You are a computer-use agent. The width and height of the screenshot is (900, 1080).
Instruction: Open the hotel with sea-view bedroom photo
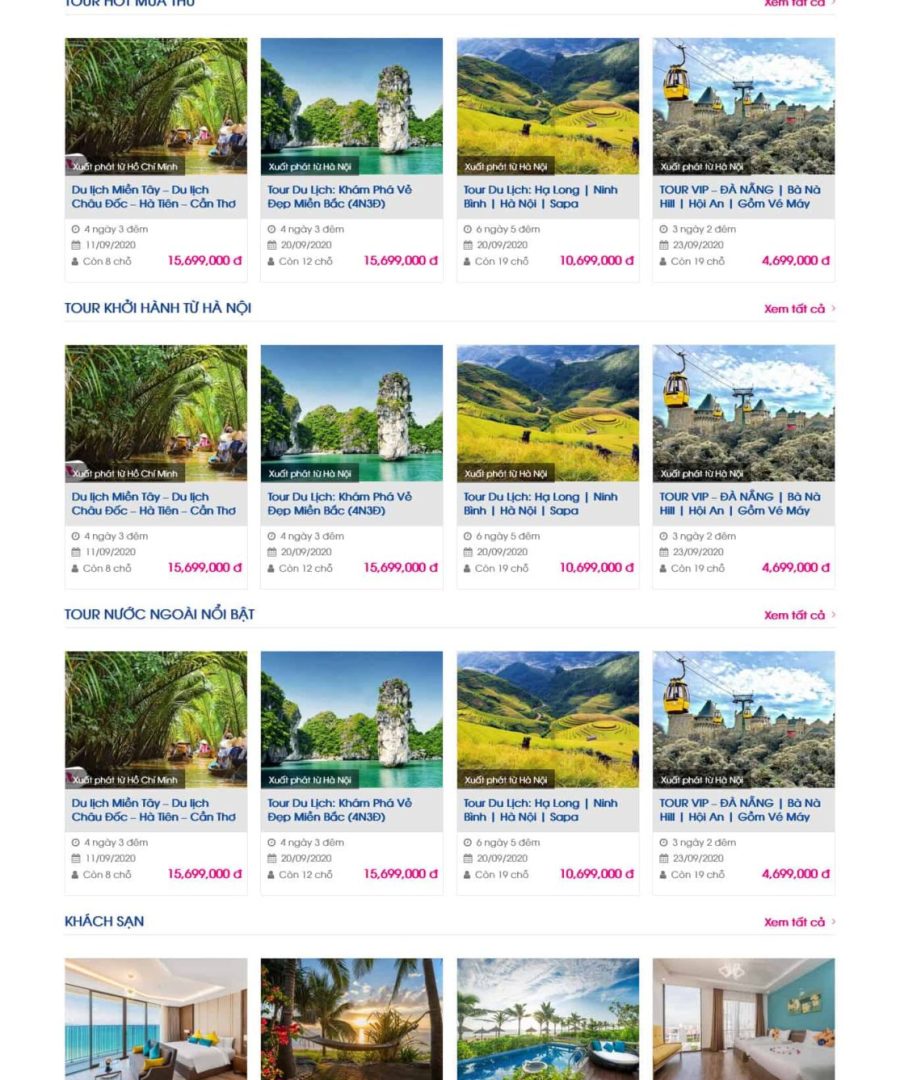(155, 1018)
